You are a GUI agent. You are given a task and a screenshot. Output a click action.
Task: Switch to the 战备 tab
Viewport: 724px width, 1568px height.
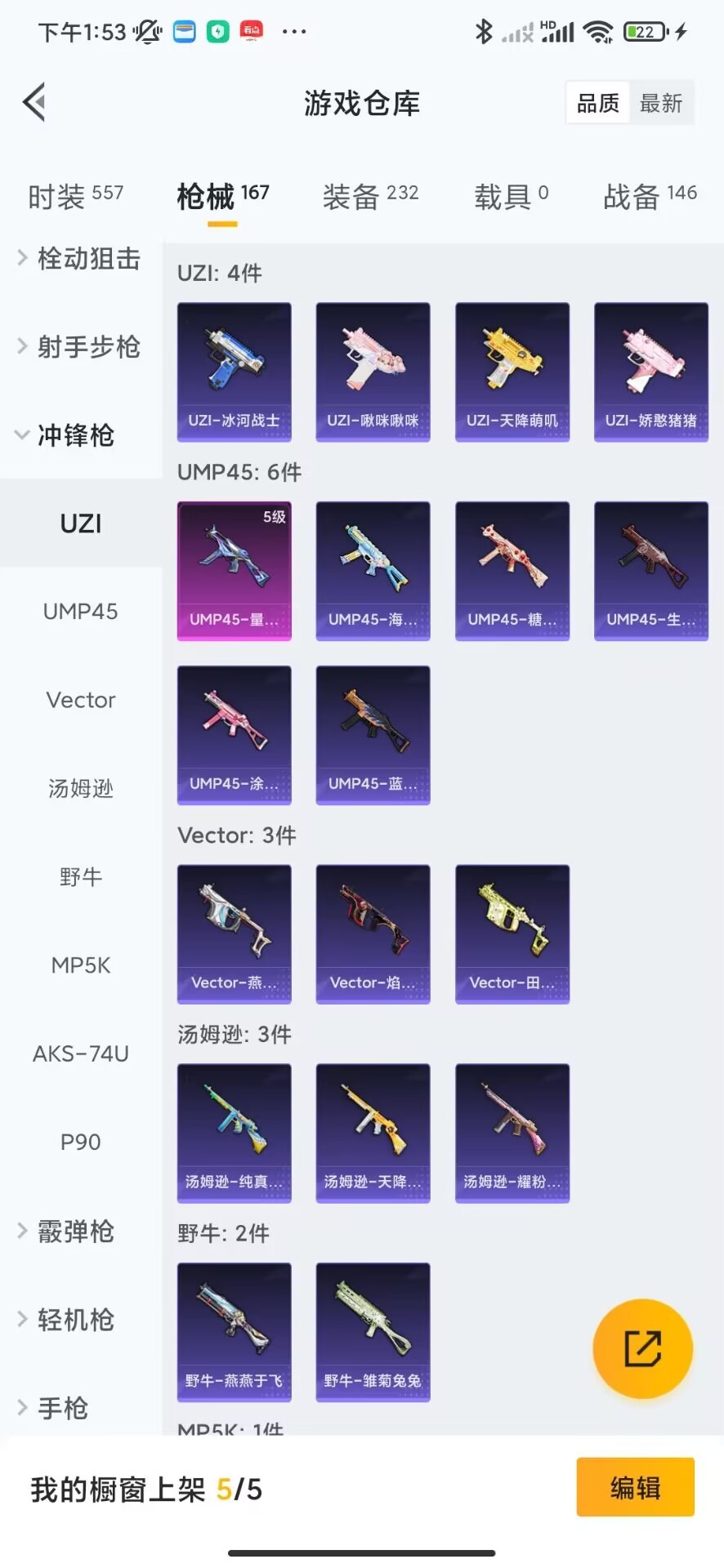click(650, 196)
